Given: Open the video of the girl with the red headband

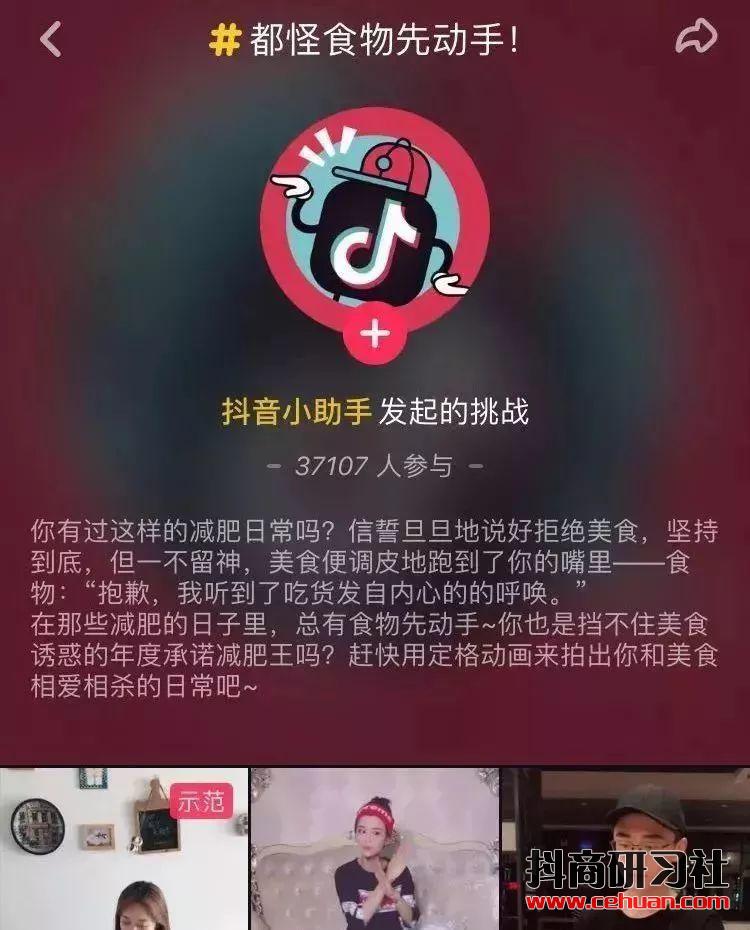Looking at the screenshot, I should point(375,850).
